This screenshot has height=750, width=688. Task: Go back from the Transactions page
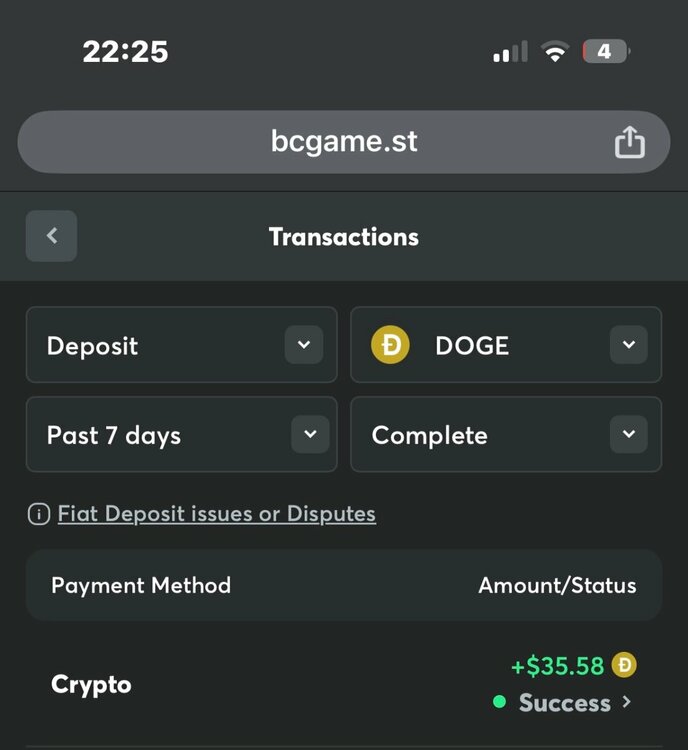tap(51, 236)
